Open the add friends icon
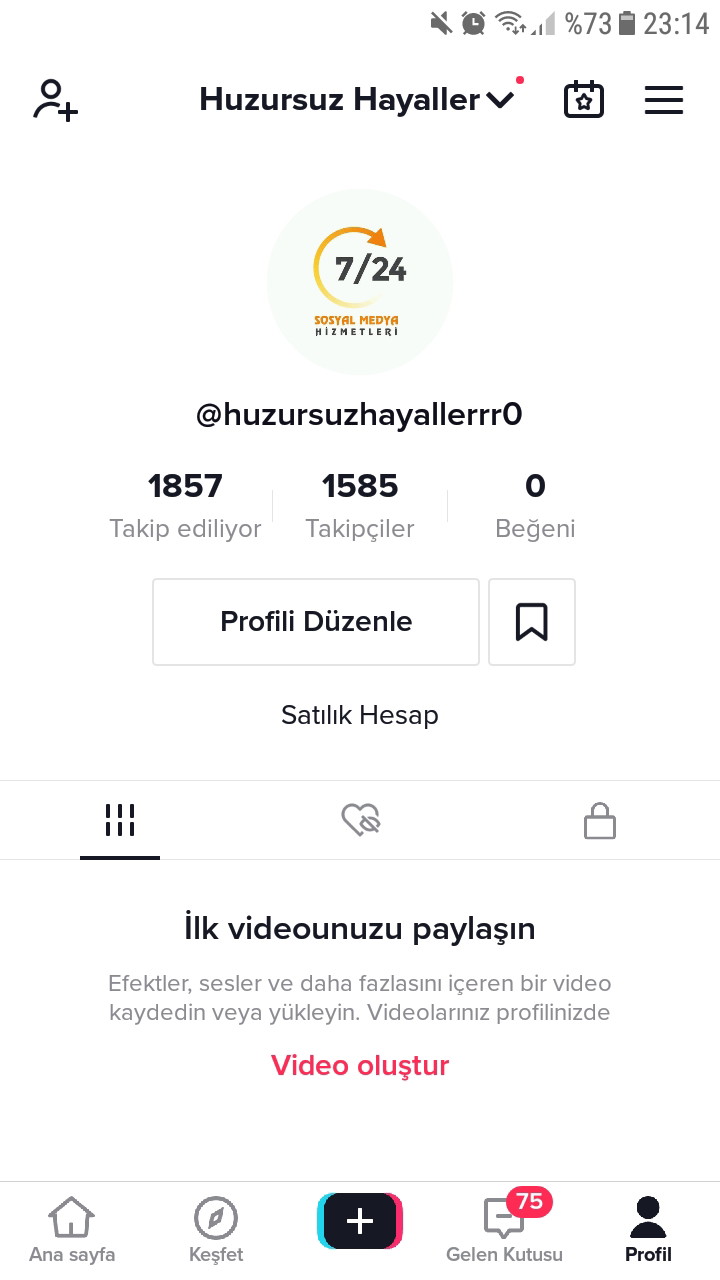Screen dimensions: 720x1280 pyautogui.click(x=56, y=100)
